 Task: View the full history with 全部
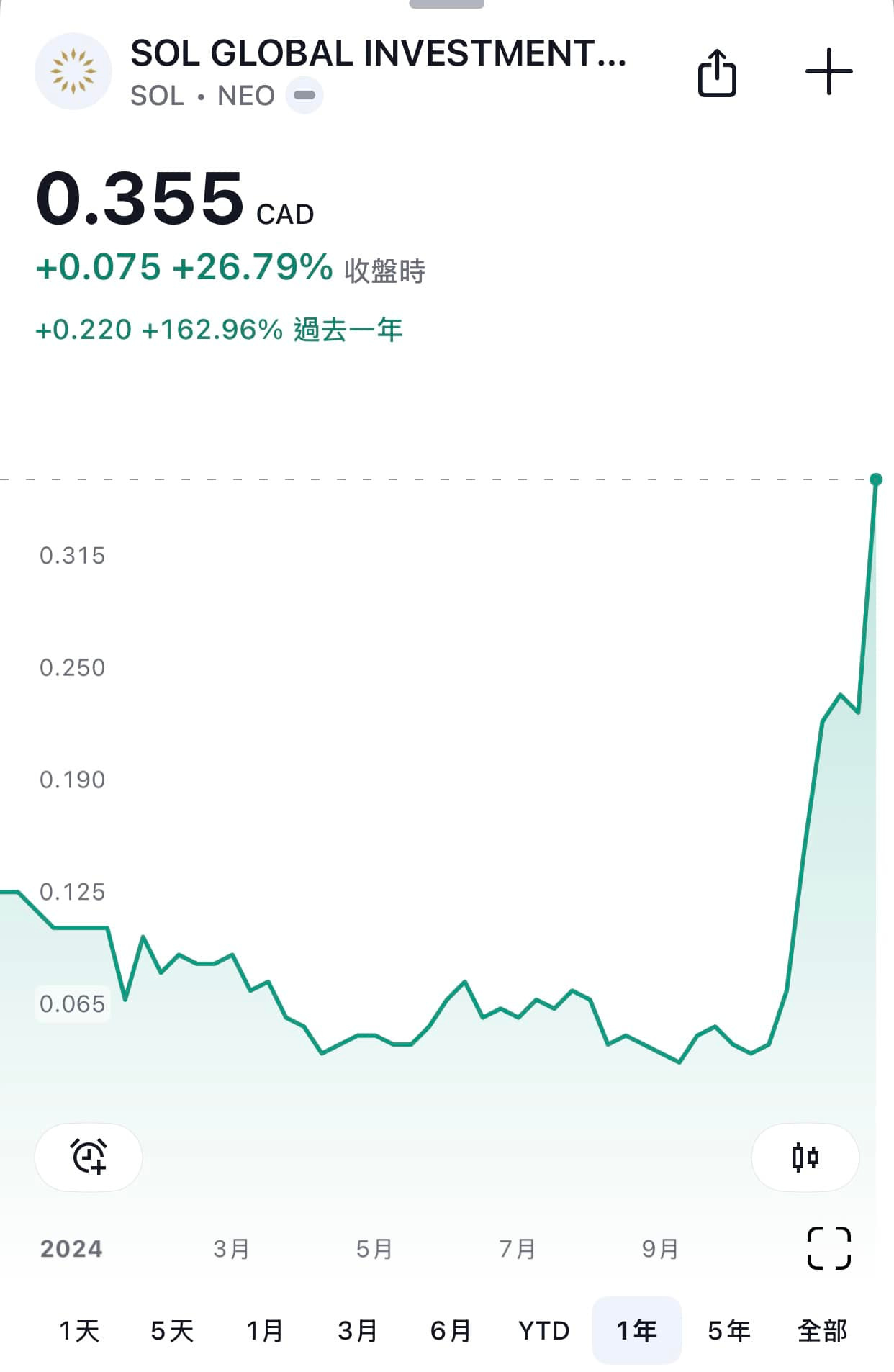click(822, 1330)
